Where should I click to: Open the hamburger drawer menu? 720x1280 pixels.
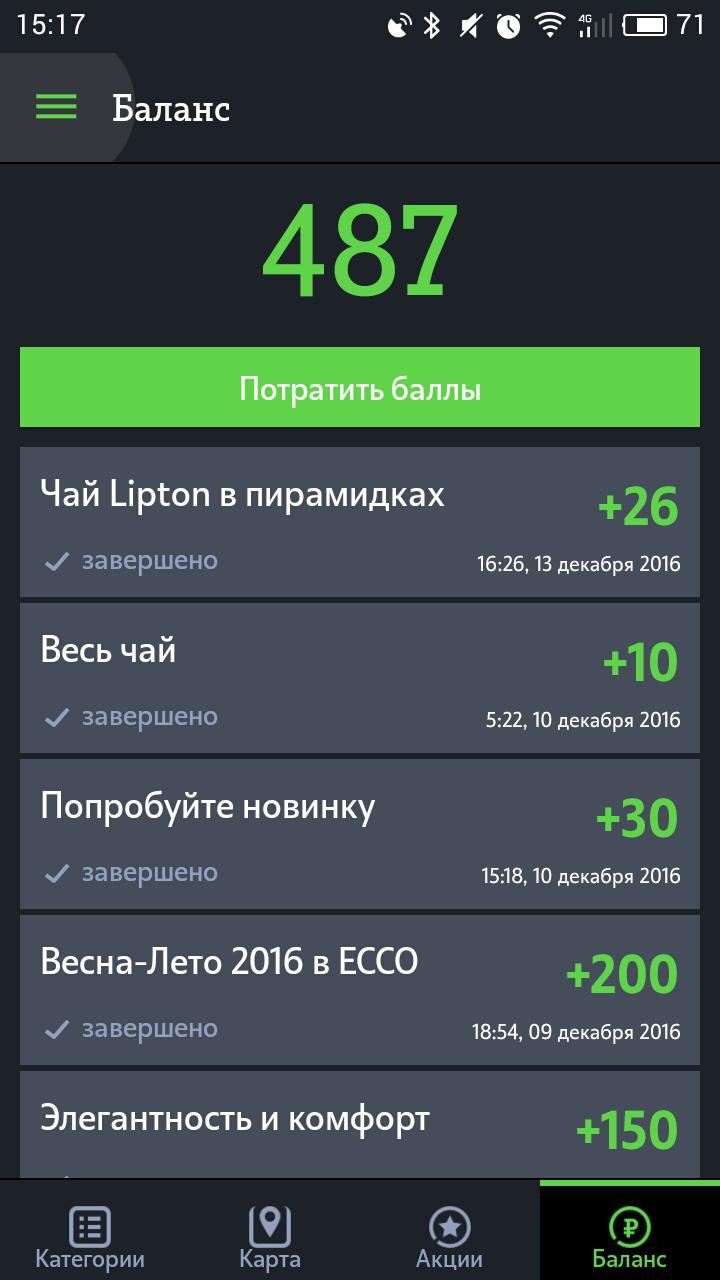[56, 108]
